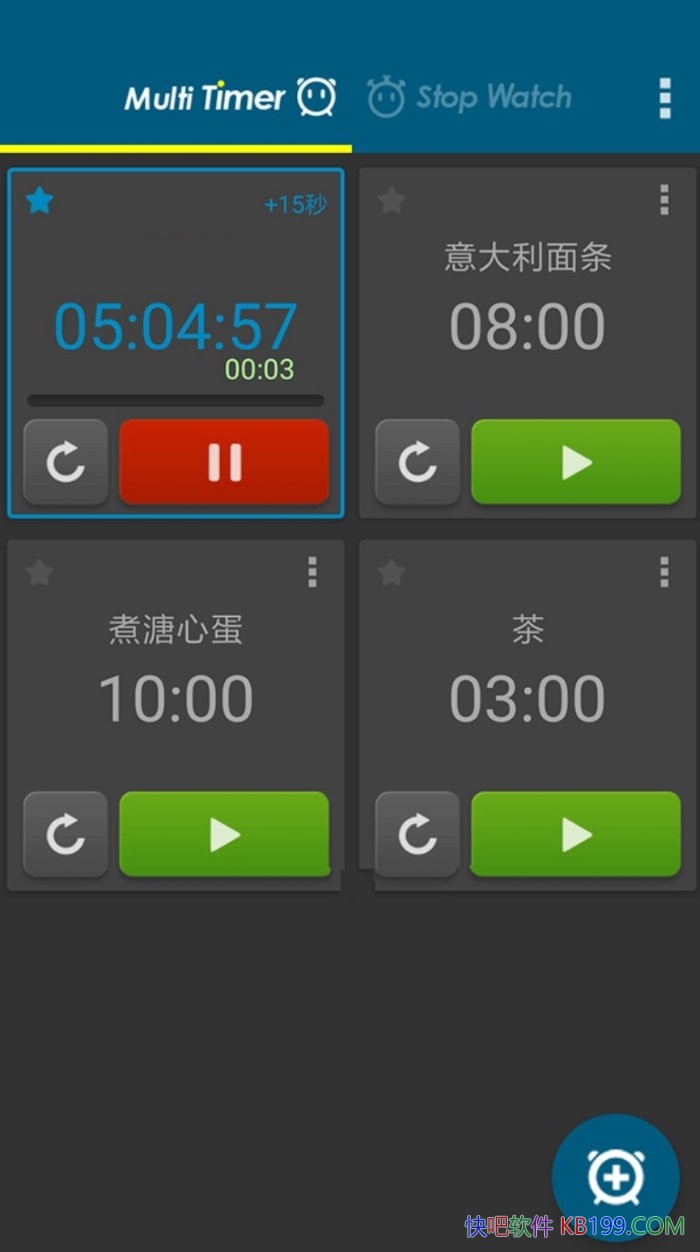This screenshot has height=1252, width=700.
Task: Select the Multi Timer tab
Action: (229, 97)
